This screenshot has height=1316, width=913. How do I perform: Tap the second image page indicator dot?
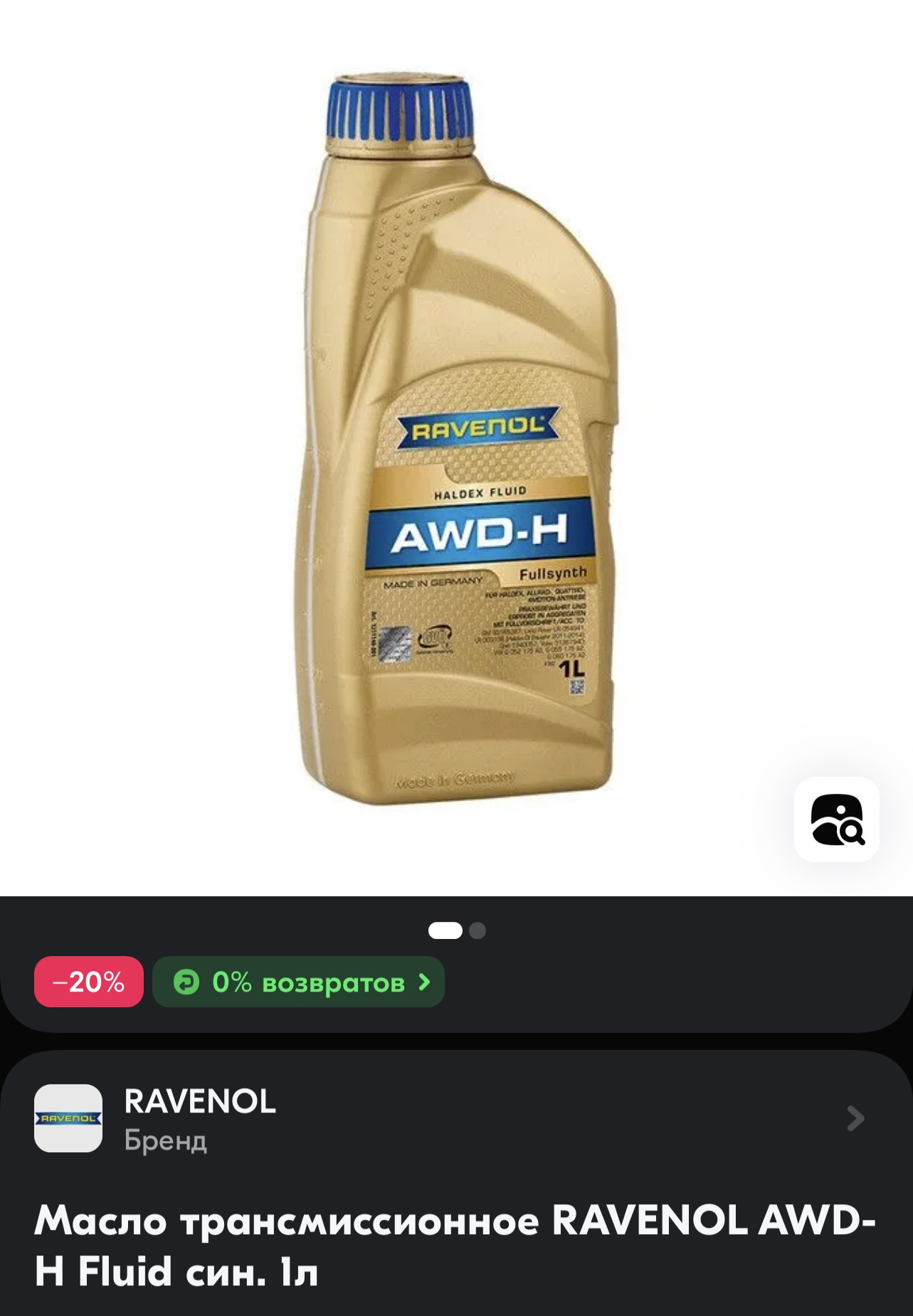(478, 930)
